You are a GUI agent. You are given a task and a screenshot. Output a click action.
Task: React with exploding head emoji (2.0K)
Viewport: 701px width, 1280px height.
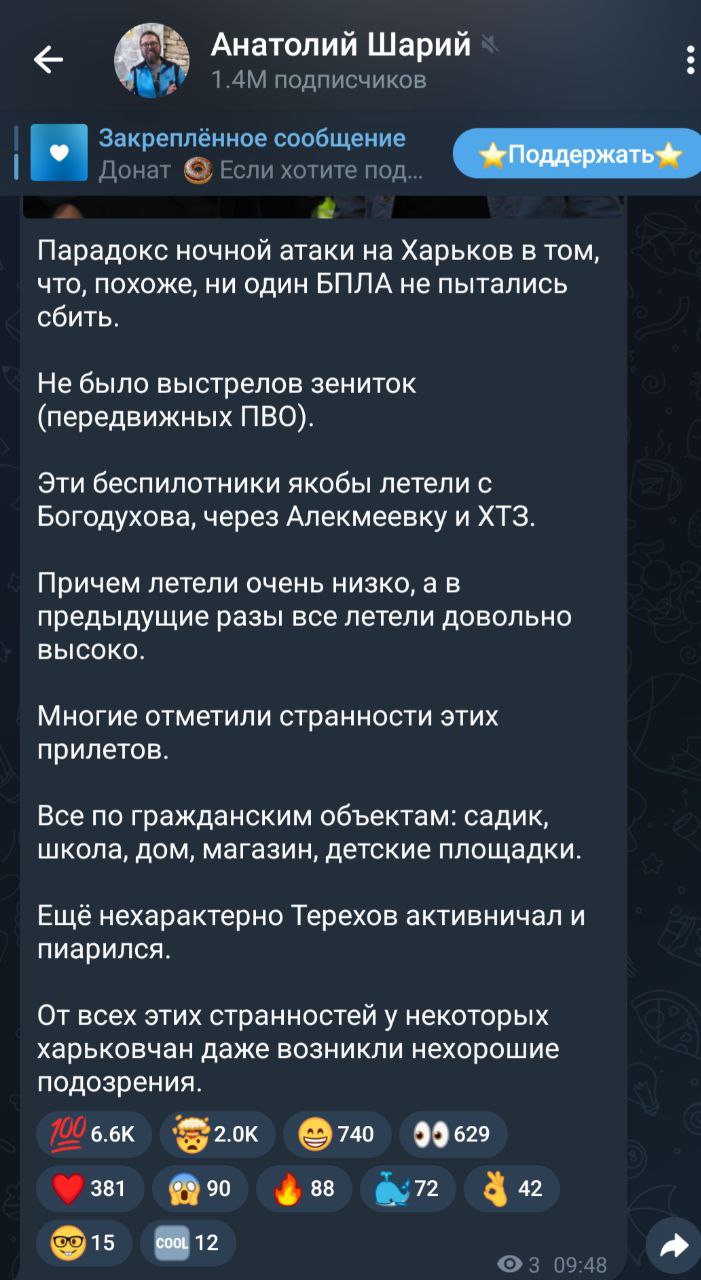point(217,1133)
